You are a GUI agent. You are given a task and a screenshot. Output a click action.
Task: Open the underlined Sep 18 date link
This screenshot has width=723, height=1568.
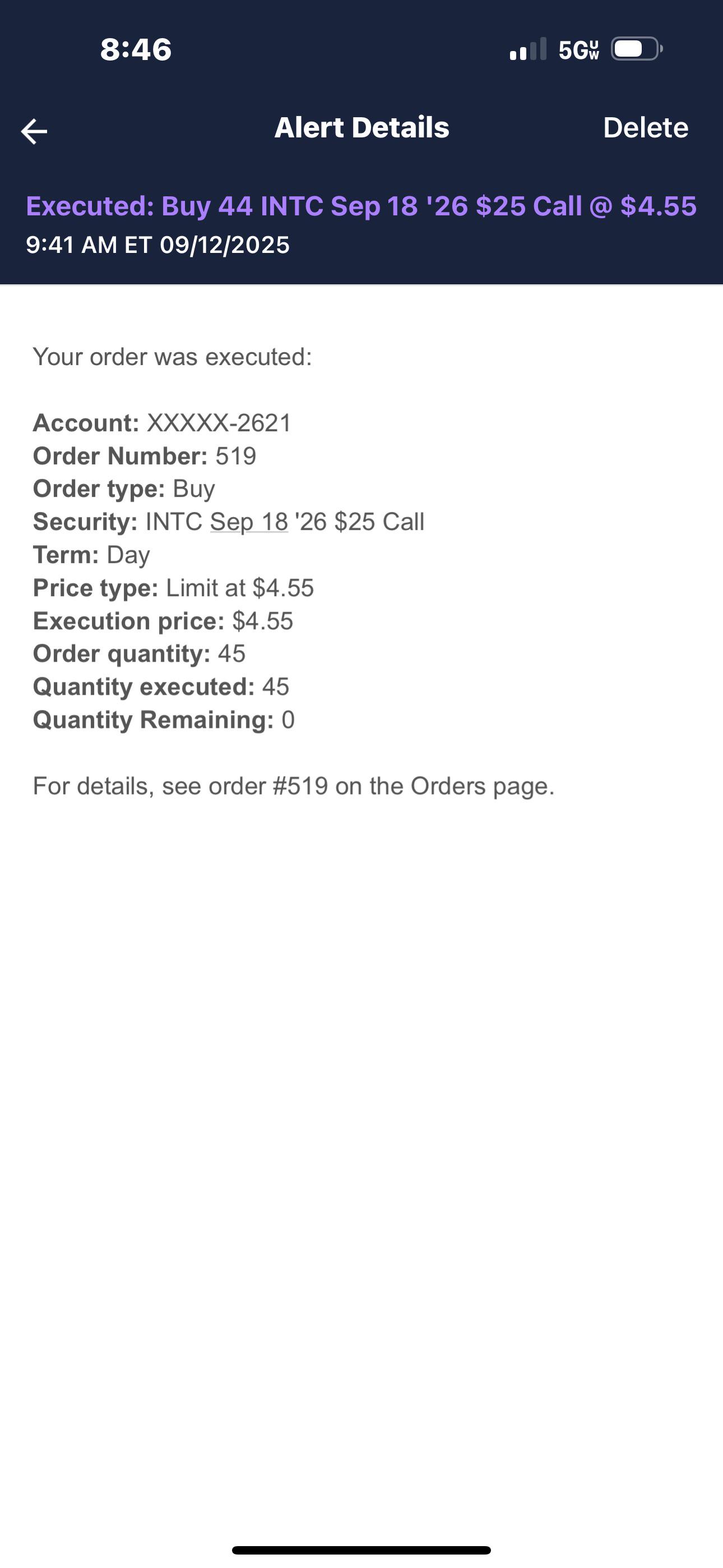pos(249,522)
